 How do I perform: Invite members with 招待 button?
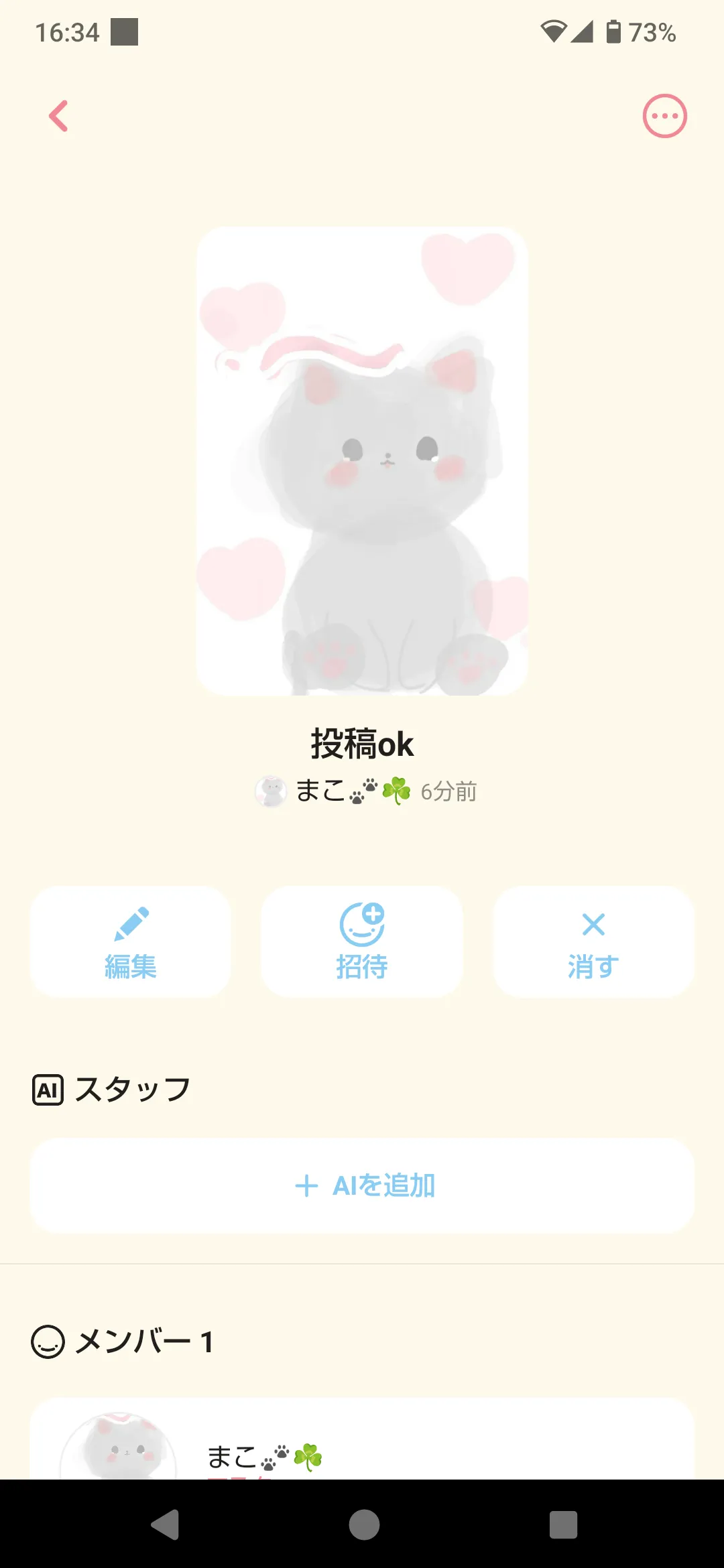tap(362, 941)
